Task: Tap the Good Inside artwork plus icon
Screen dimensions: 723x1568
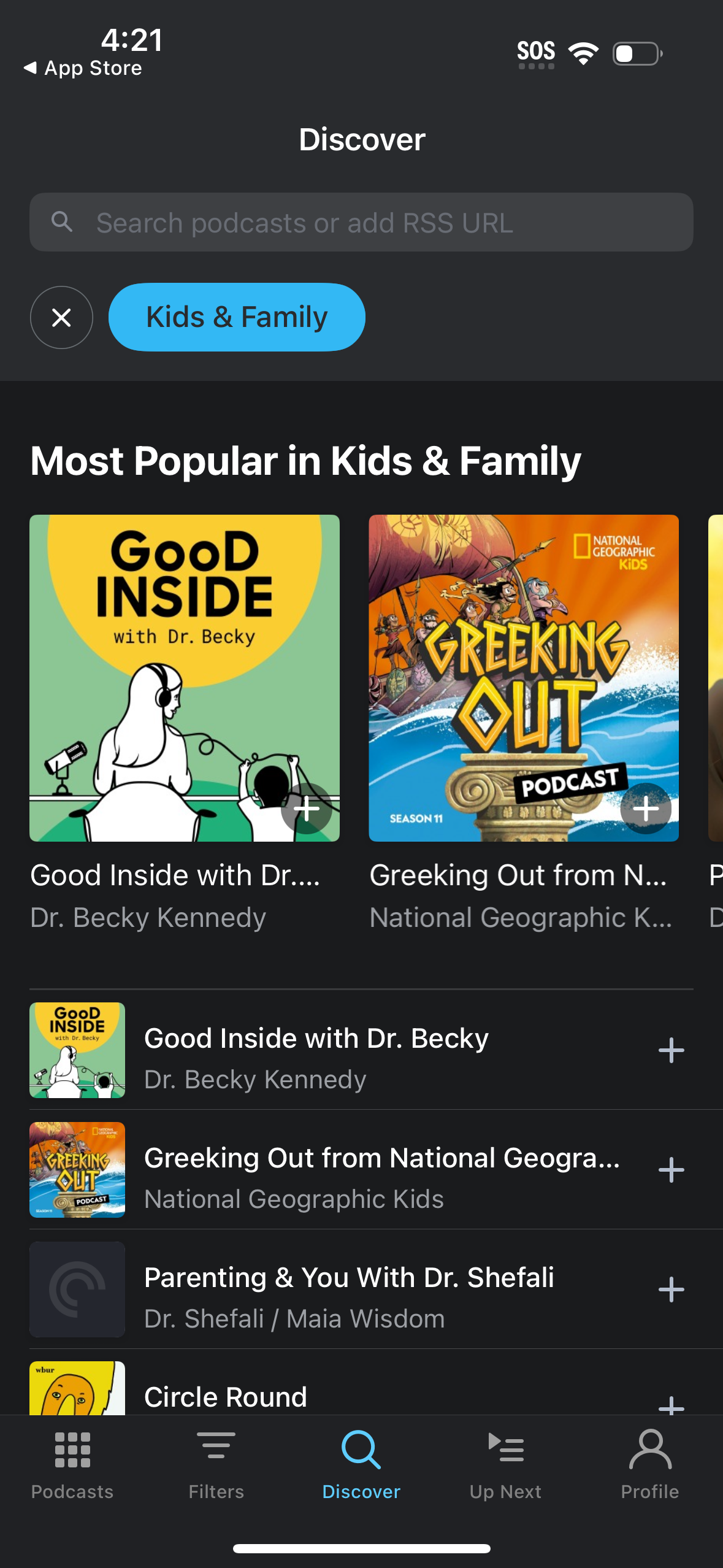Action: point(307,809)
